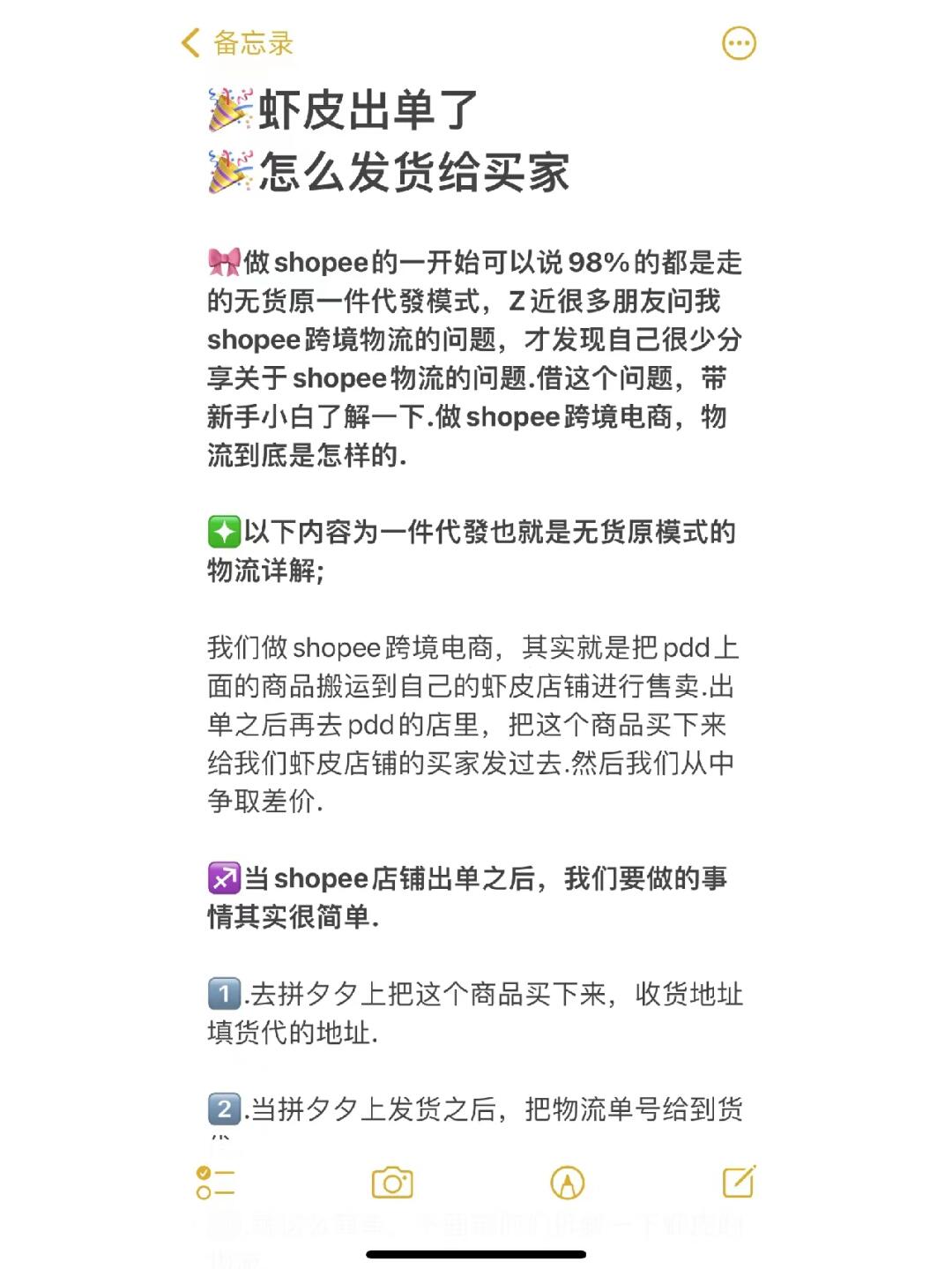Compose a new note

point(739,1182)
